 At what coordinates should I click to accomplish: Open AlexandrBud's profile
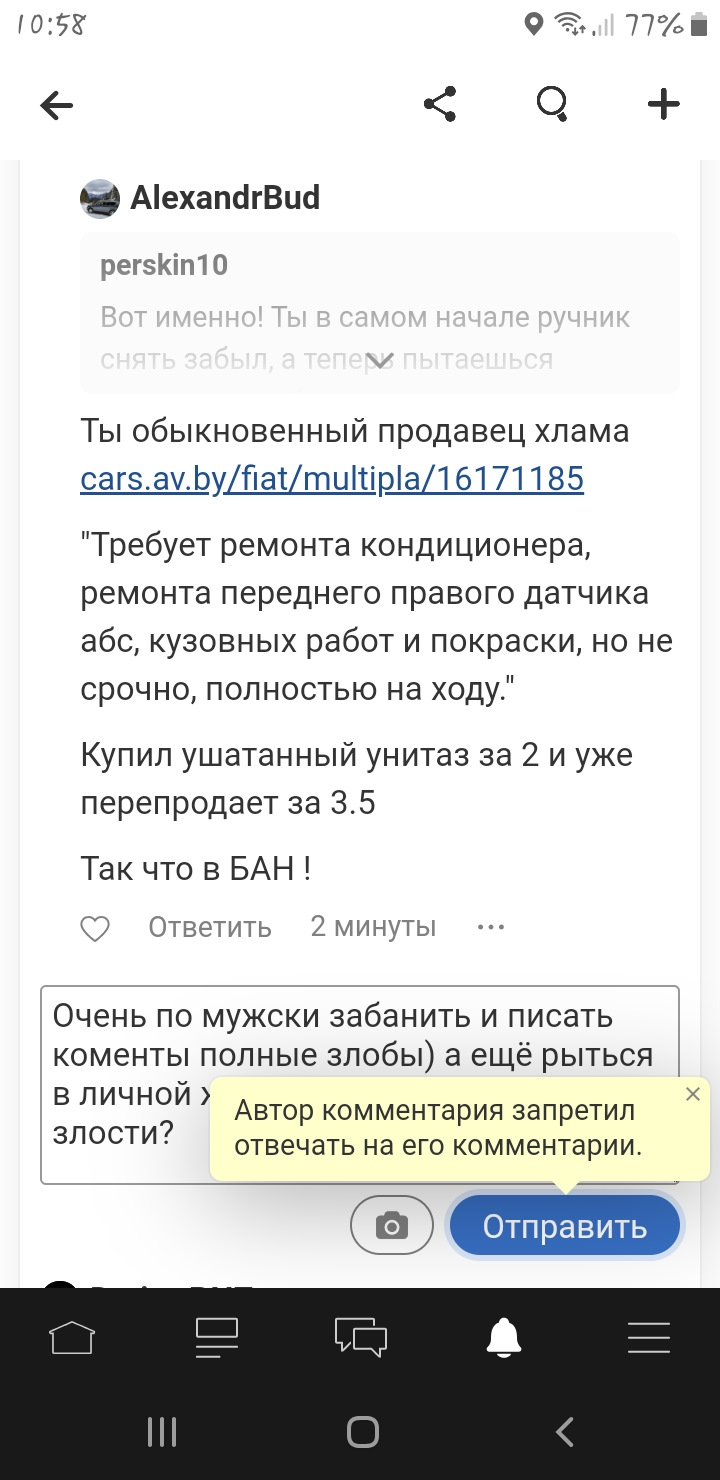(x=224, y=198)
